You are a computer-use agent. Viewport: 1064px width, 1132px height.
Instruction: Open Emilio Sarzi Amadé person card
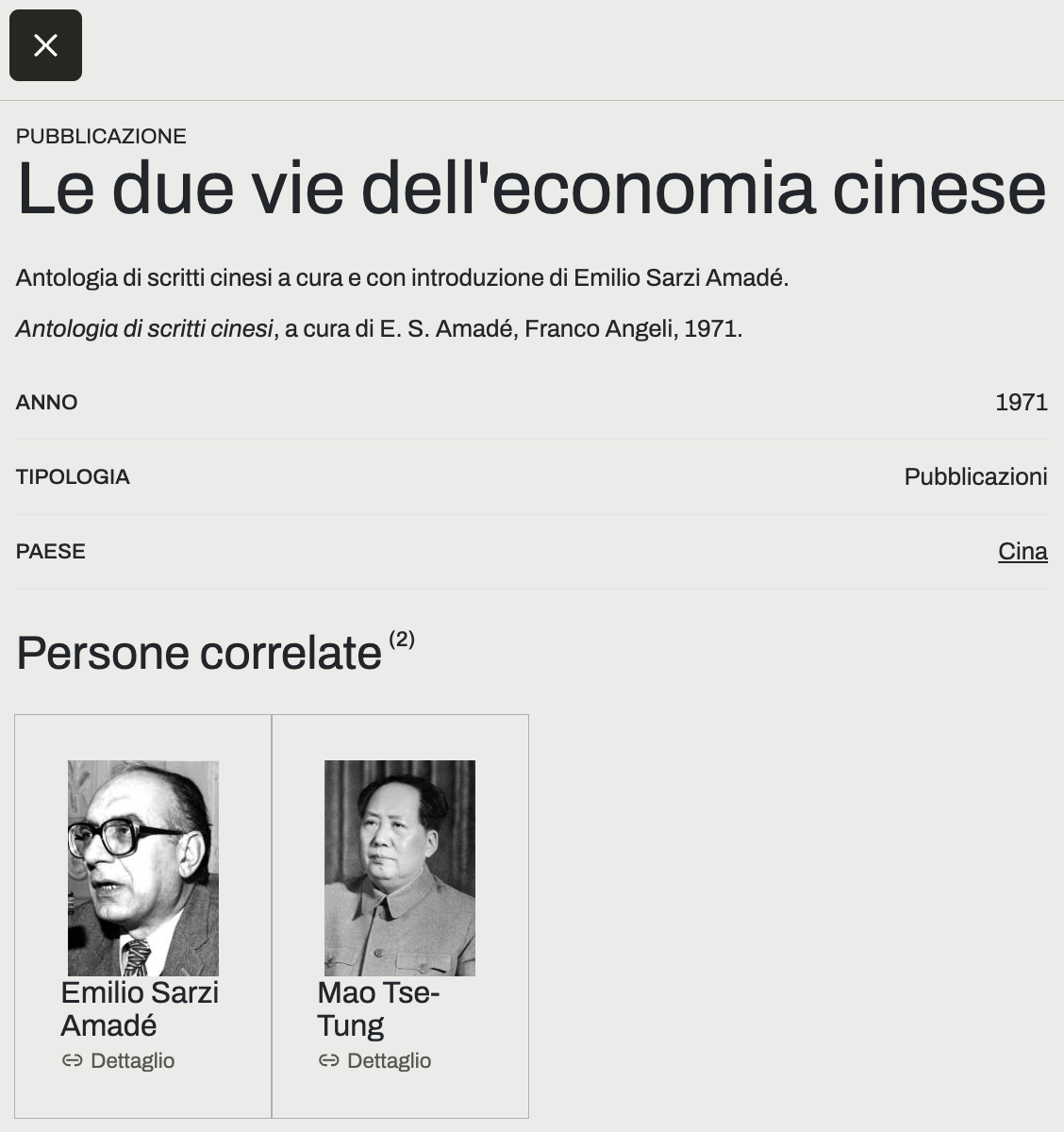[x=142, y=868]
